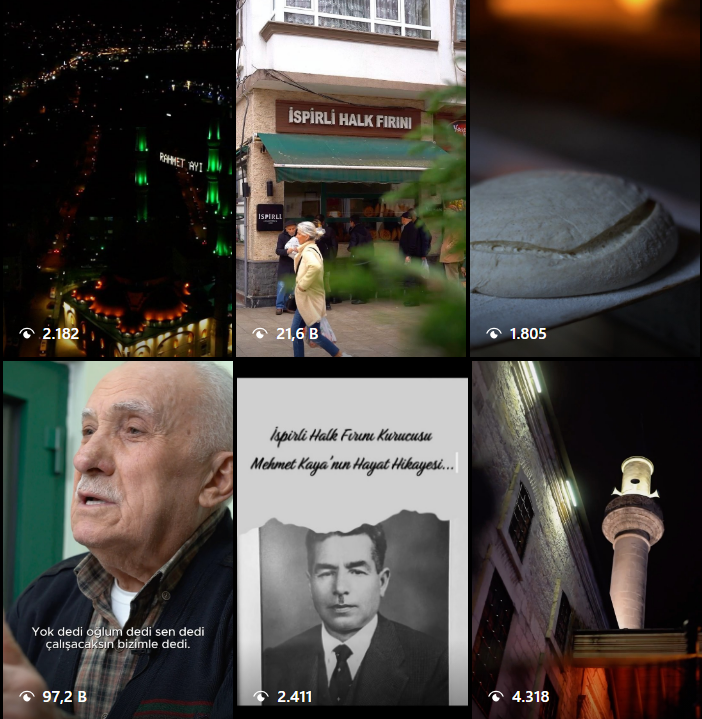The height and width of the screenshot is (719, 702).
Task: Open the lit minaret video with 4.318 views
Action: pyautogui.click(x=585, y=540)
